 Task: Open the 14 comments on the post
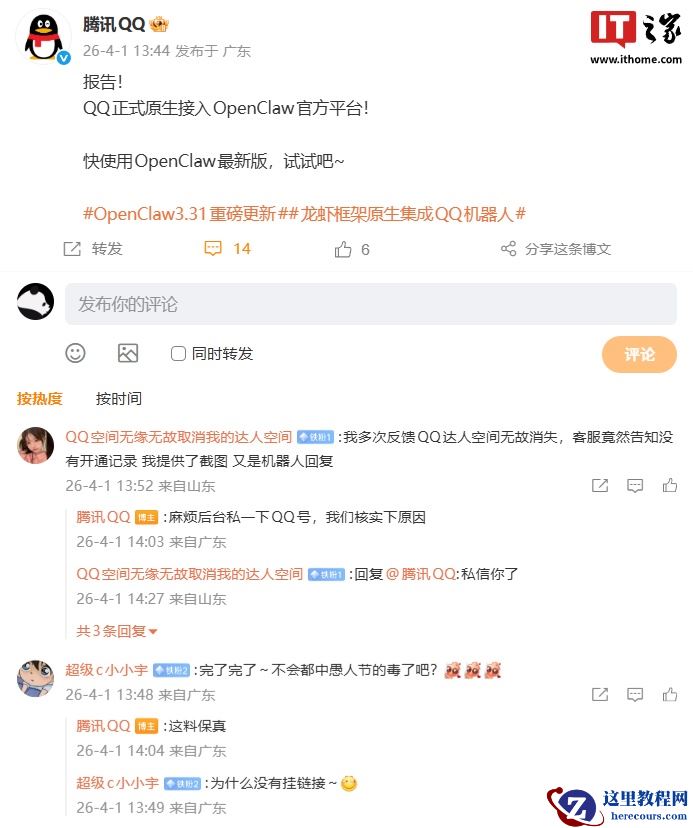(227, 249)
